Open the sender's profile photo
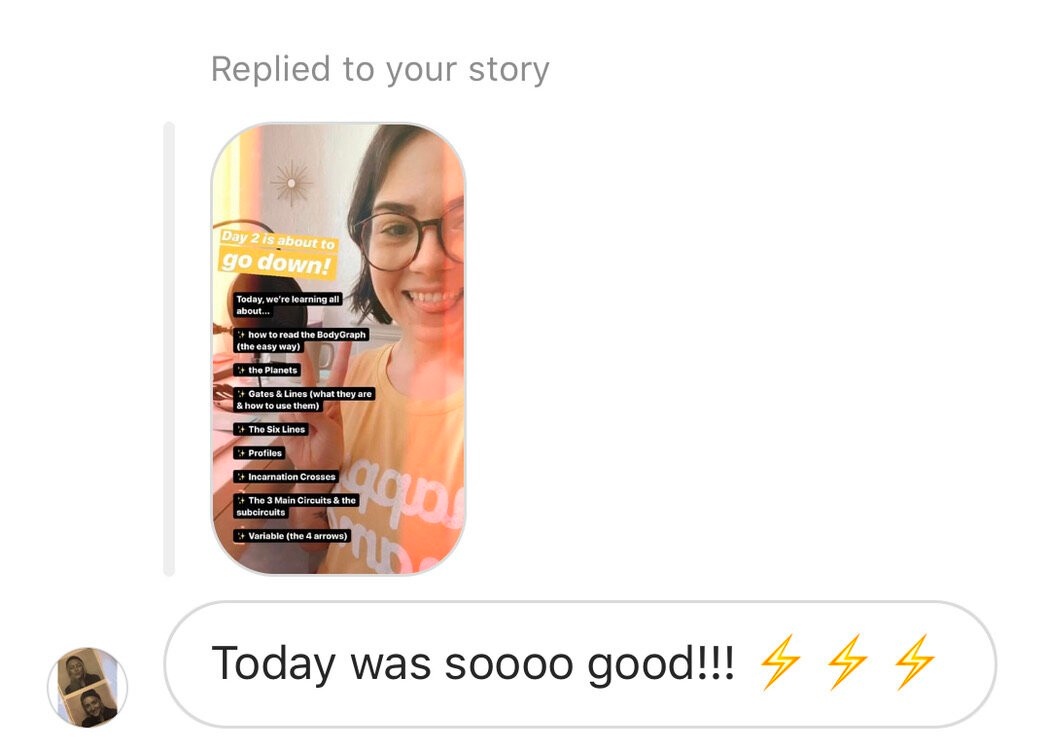Viewport: 1049px width, 749px height. 88,687
